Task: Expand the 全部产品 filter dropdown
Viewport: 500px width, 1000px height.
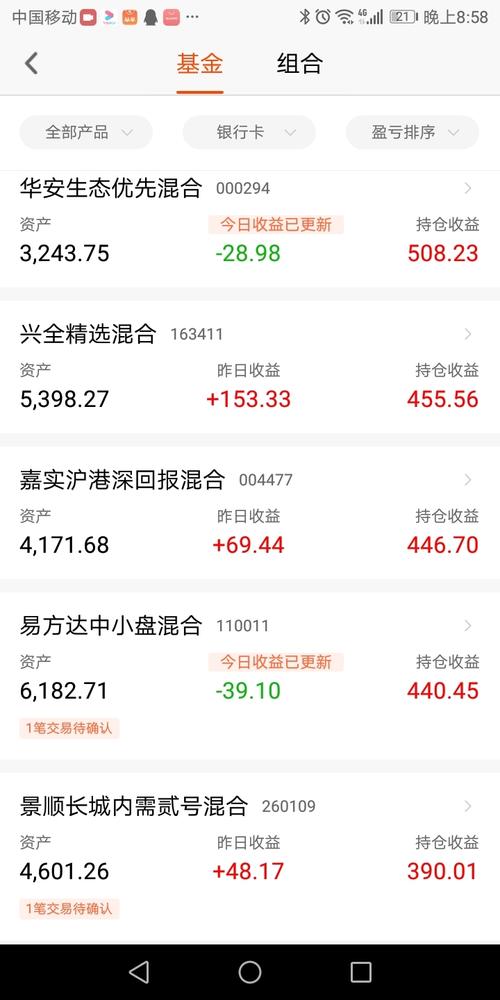Action: [86, 133]
